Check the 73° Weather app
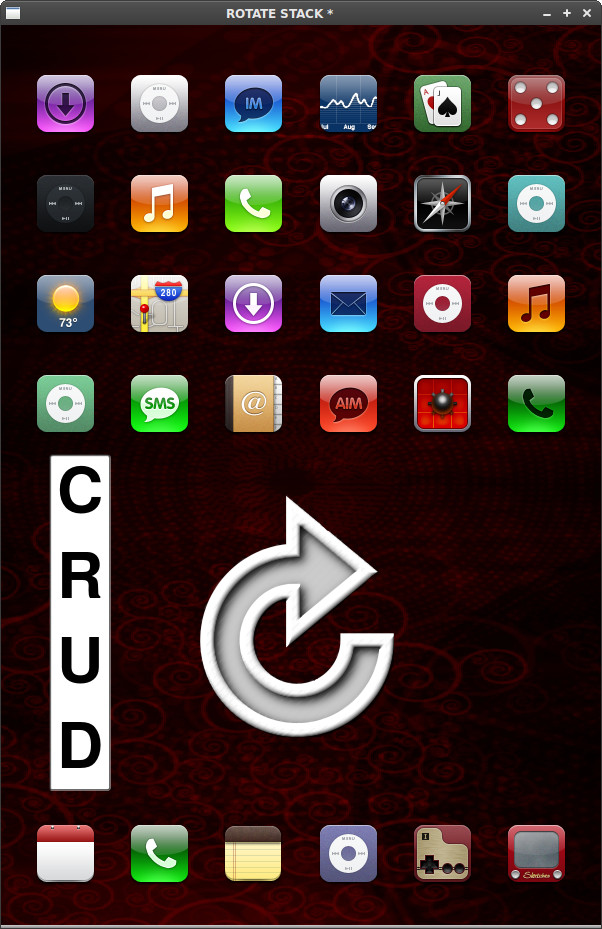 (65, 303)
